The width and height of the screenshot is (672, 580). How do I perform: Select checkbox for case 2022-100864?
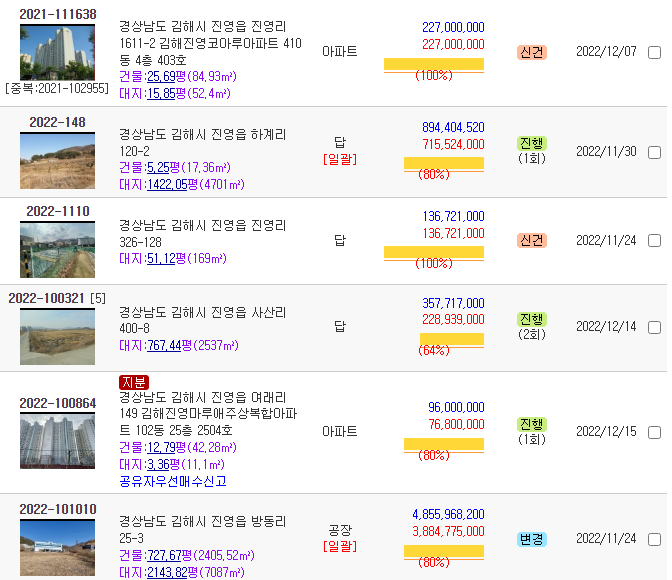pos(654,432)
